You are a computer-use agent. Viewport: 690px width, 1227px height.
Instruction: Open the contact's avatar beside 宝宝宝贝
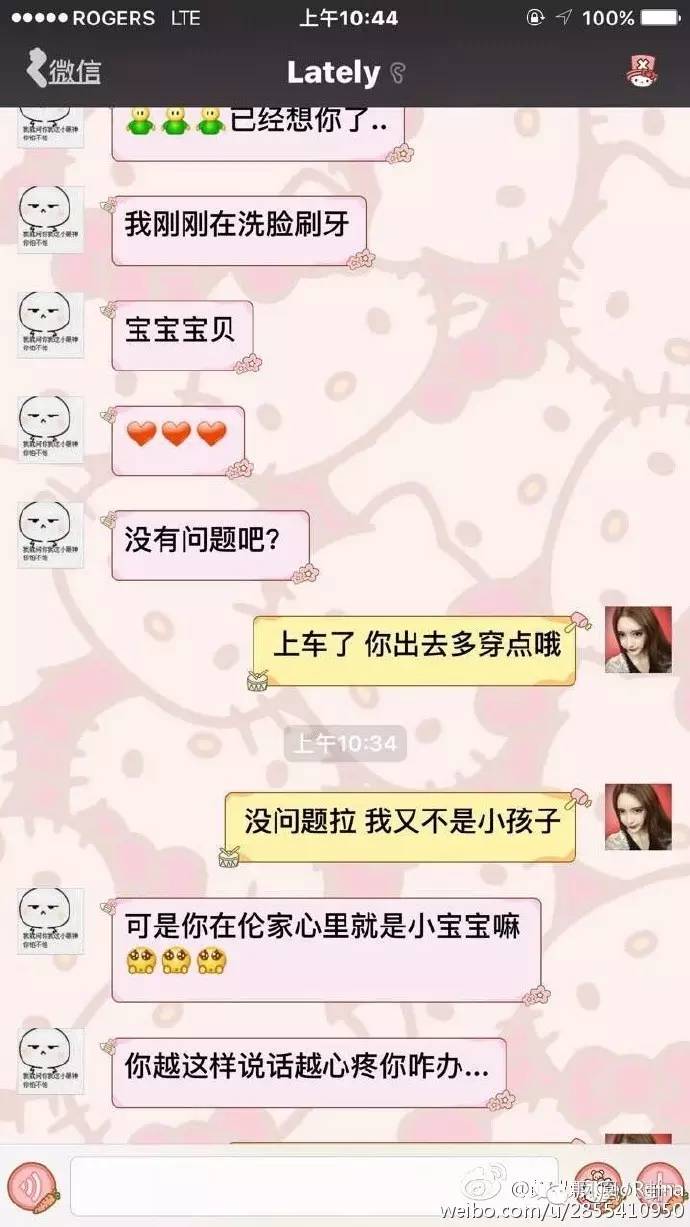click(x=50, y=325)
